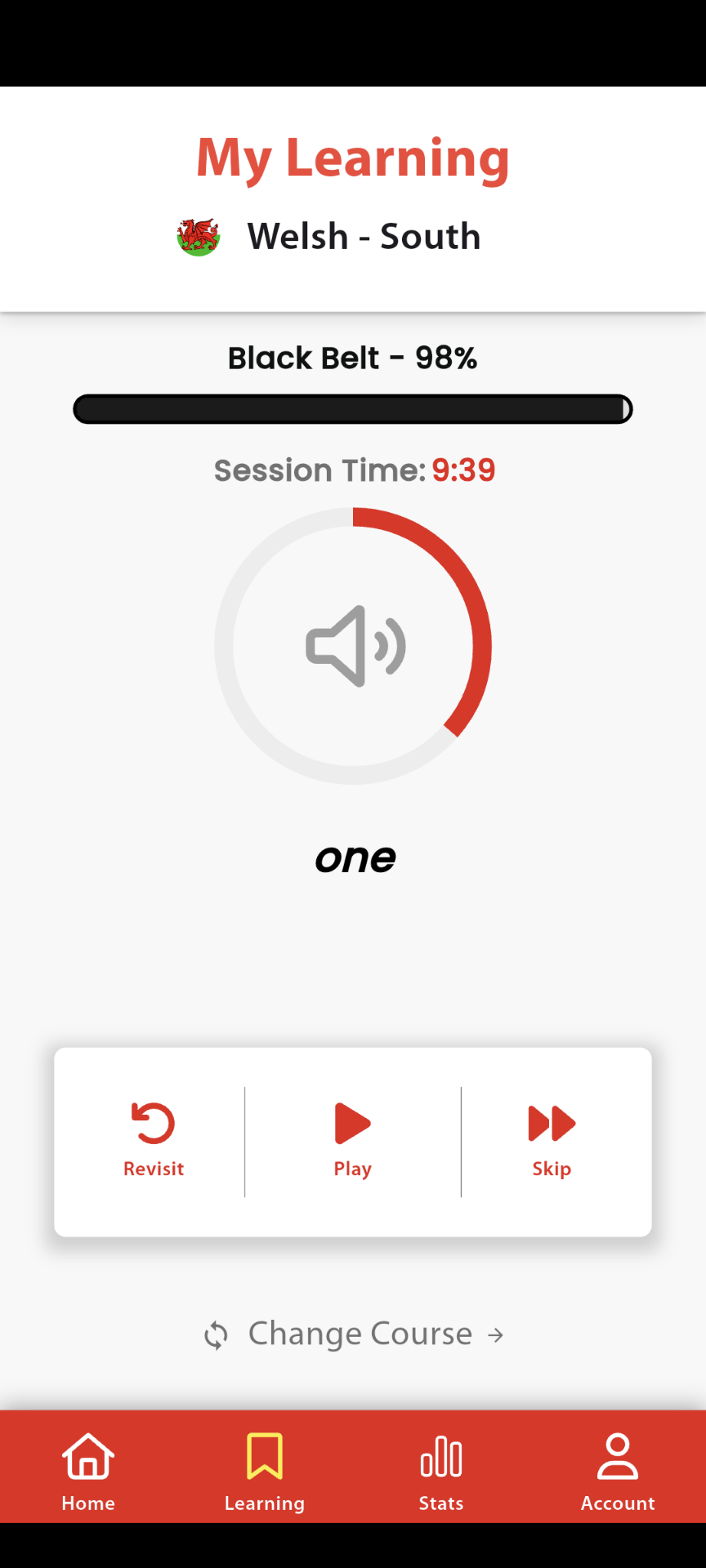Tap the speaker icon in the circle
Viewport: 706px width, 1568px height.
pos(355,646)
